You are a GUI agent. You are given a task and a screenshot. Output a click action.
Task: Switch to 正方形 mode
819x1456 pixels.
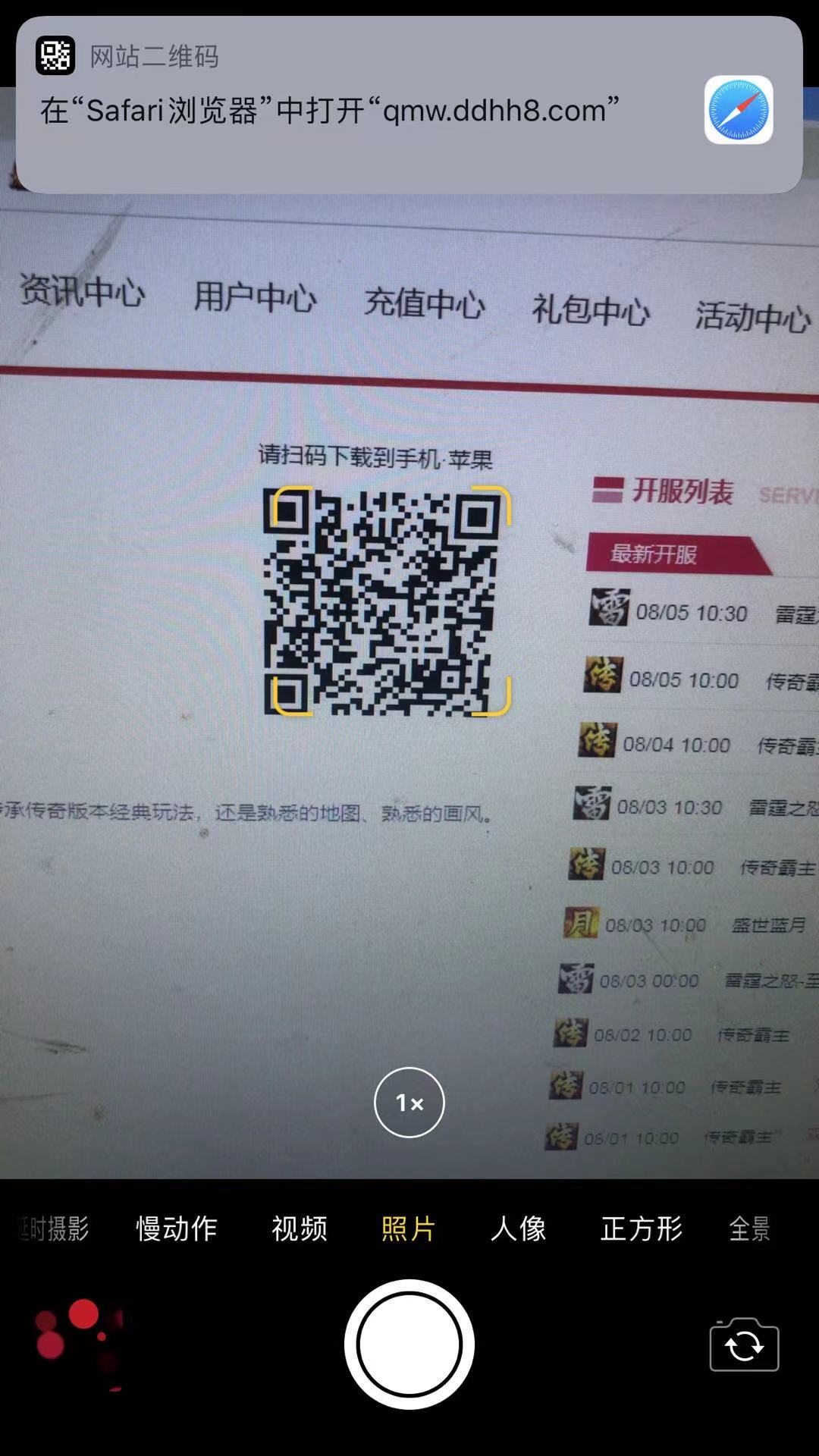tap(642, 1228)
